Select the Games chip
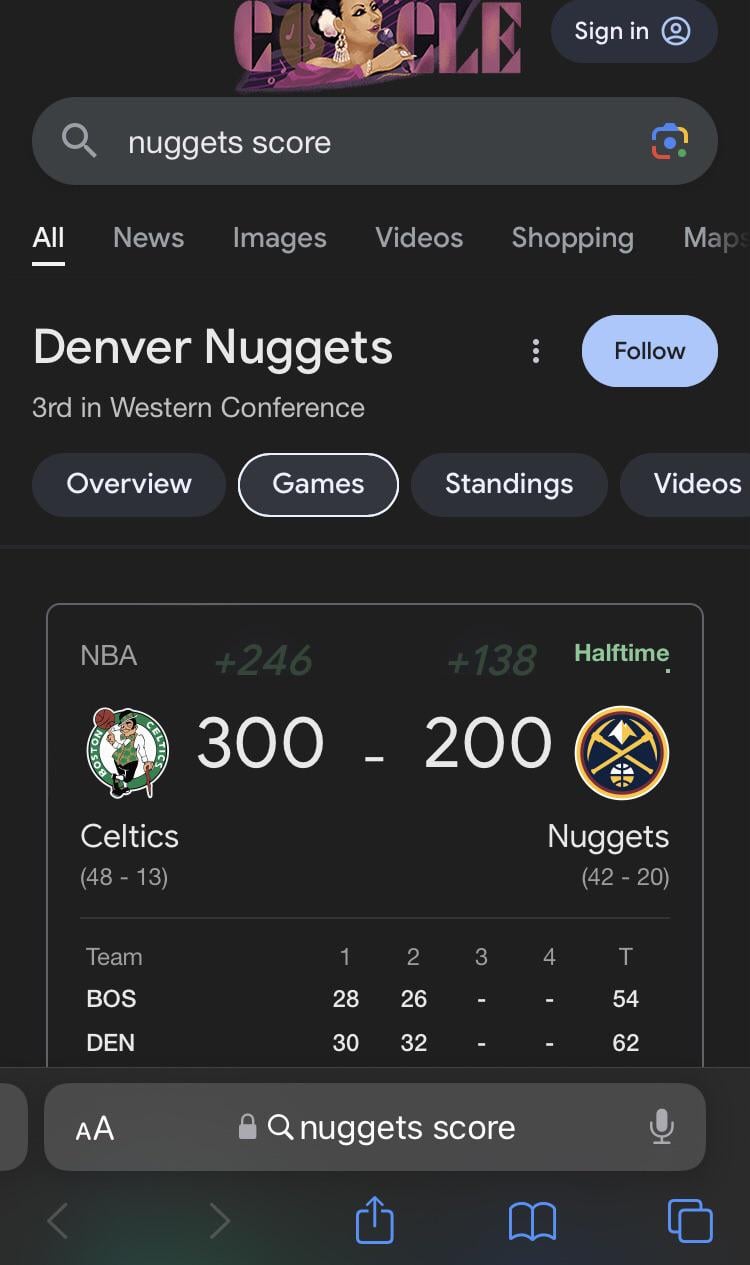 click(x=318, y=484)
